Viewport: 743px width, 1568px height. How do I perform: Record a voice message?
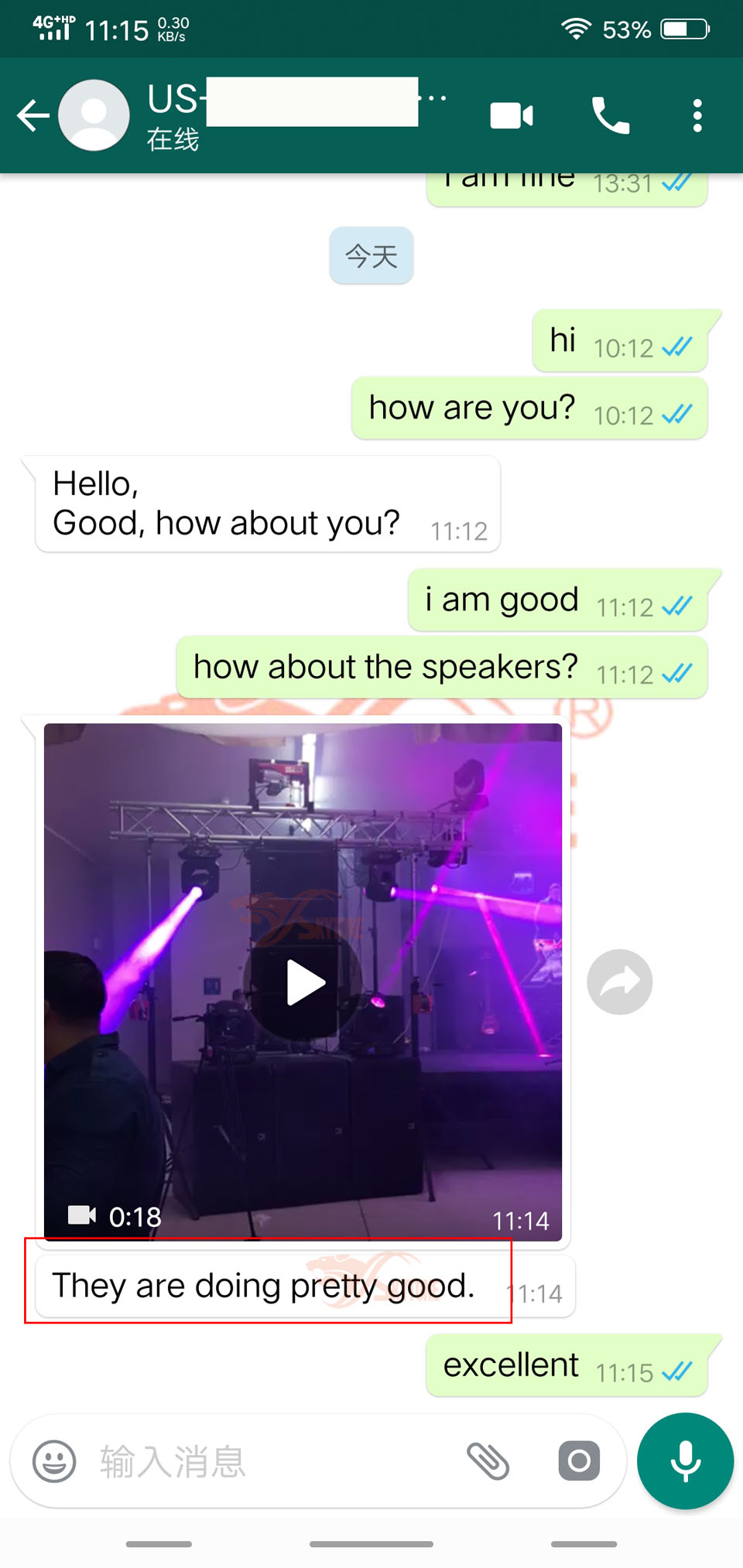pos(685,1461)
